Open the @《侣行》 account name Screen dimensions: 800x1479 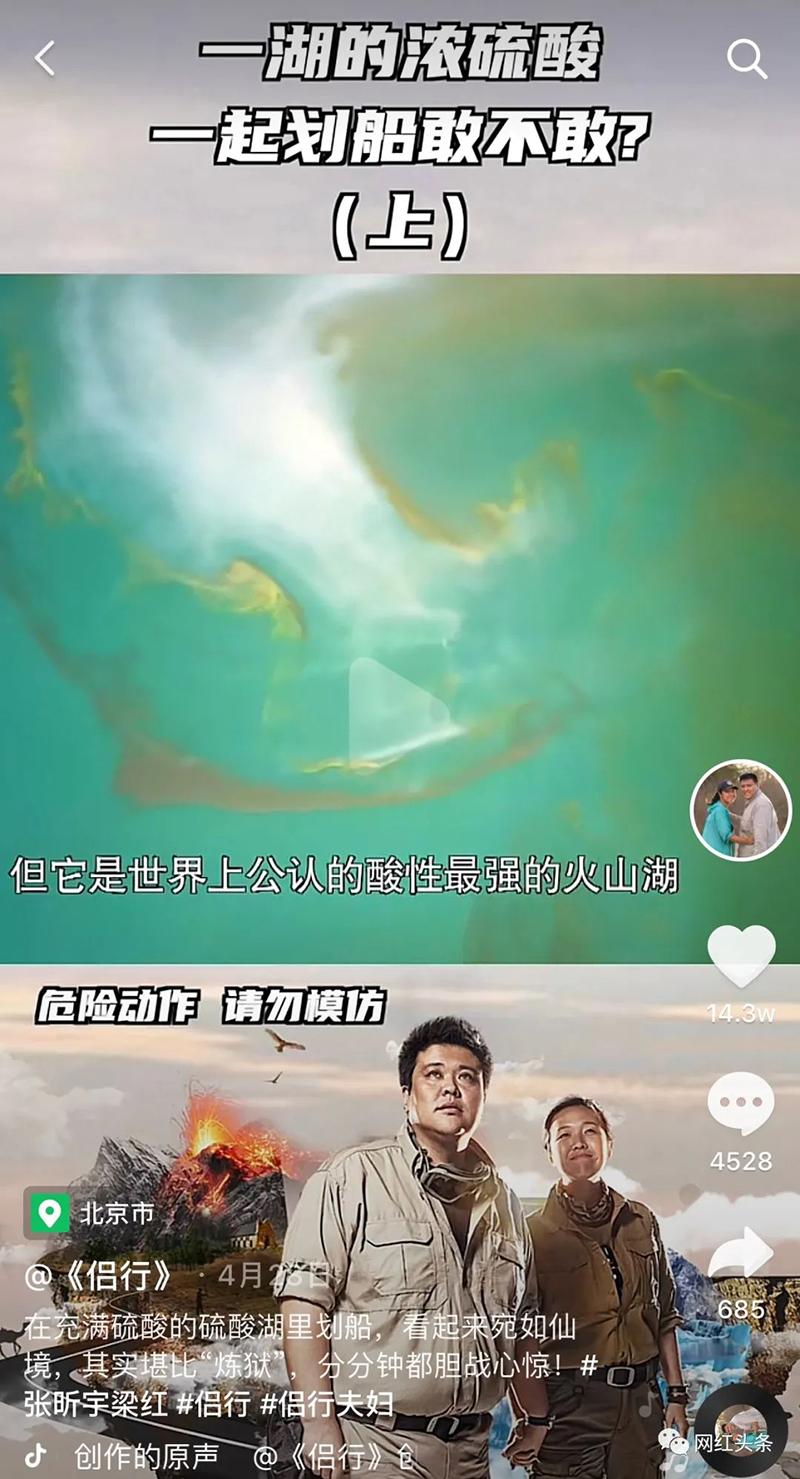pos(100,1277)
